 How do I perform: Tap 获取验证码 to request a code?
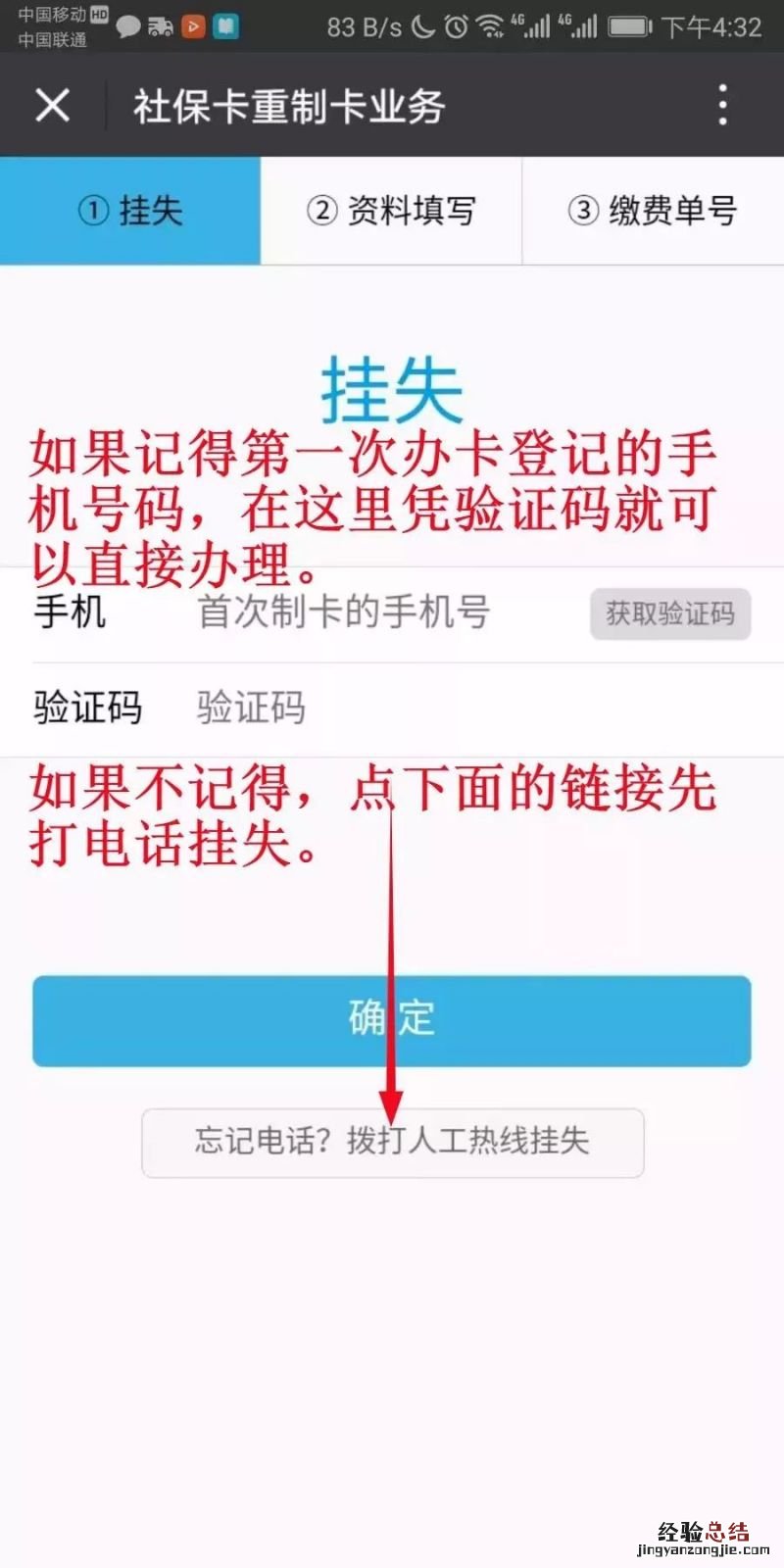670,614
